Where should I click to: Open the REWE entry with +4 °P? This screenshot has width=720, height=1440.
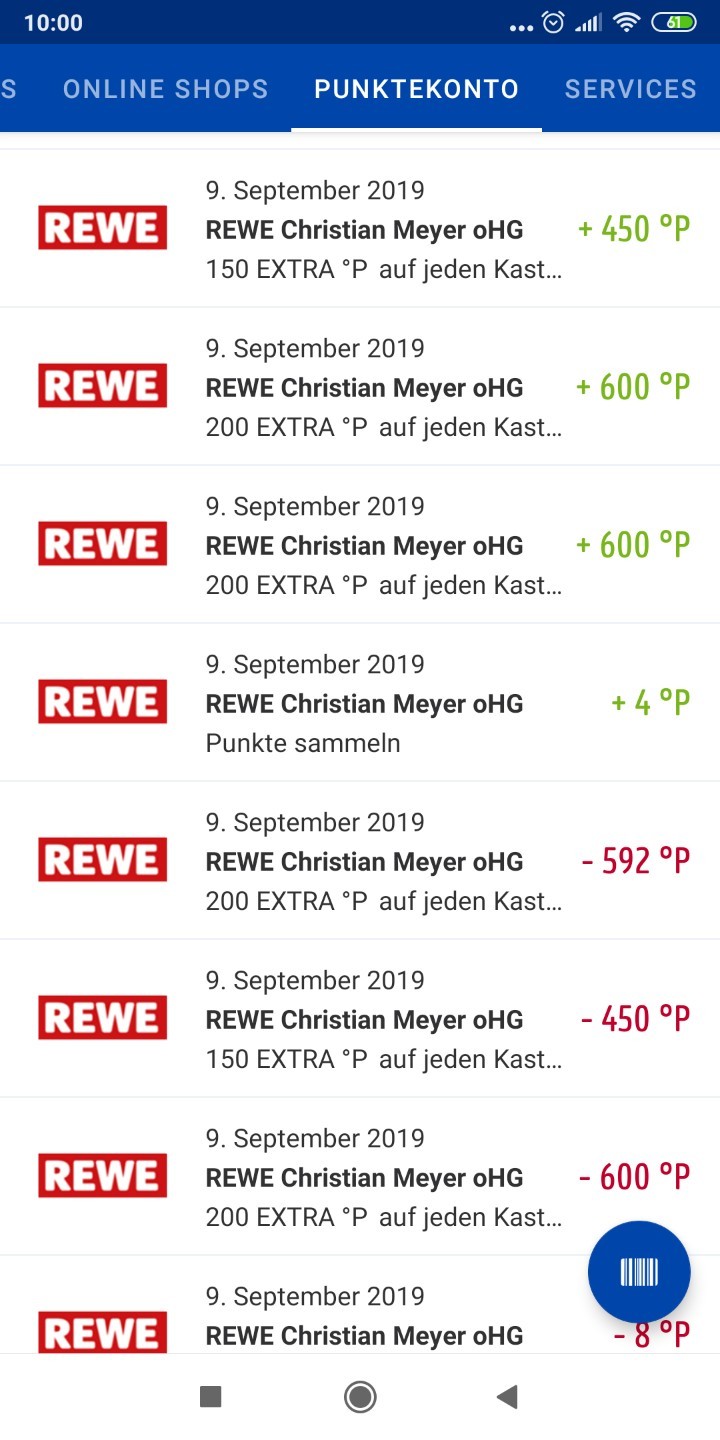[360, 703]
